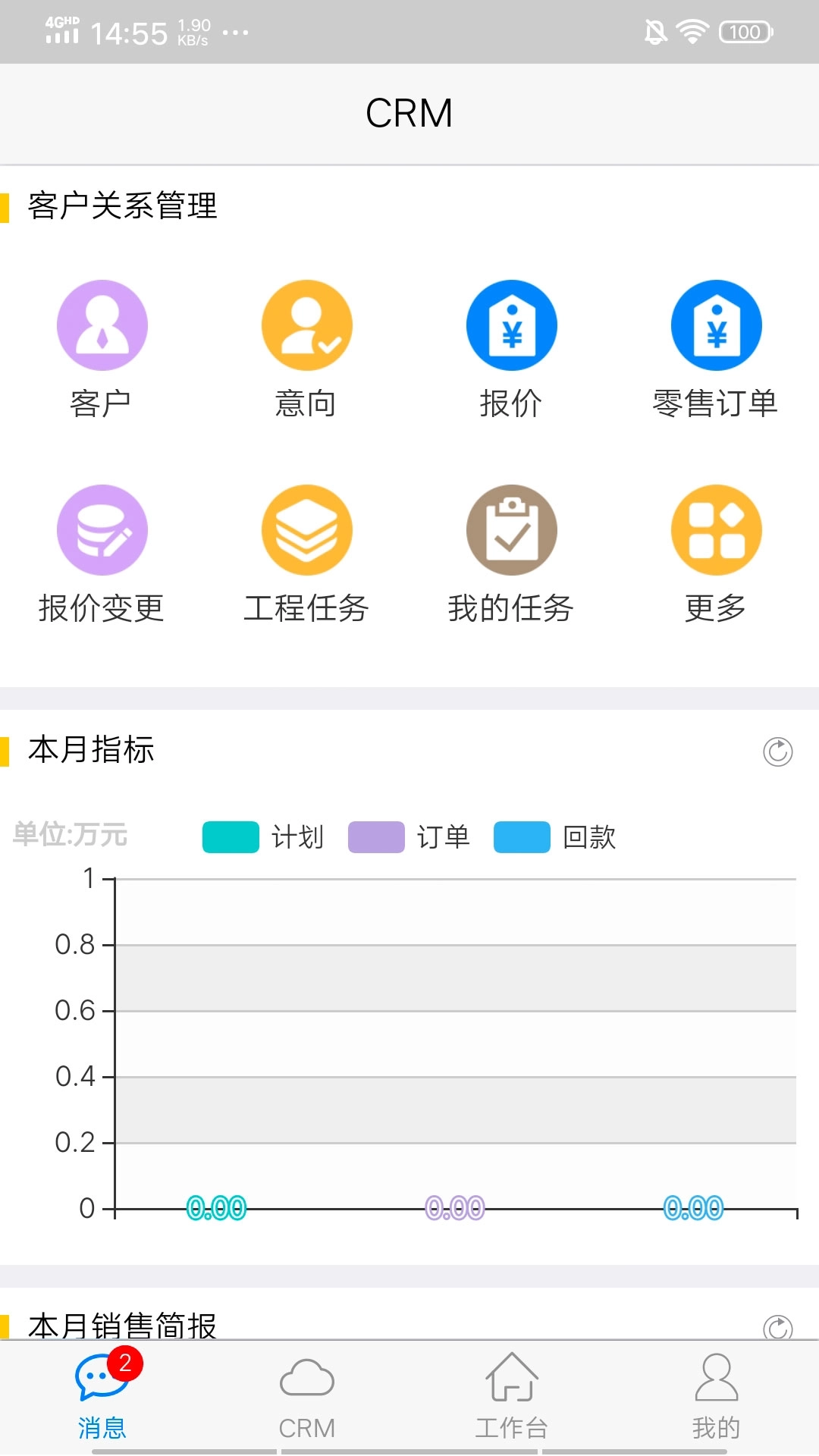Select the CRM tab at the bottom
The height and width of the screenshot is (1456, 819).
[x=307, y=1399]
